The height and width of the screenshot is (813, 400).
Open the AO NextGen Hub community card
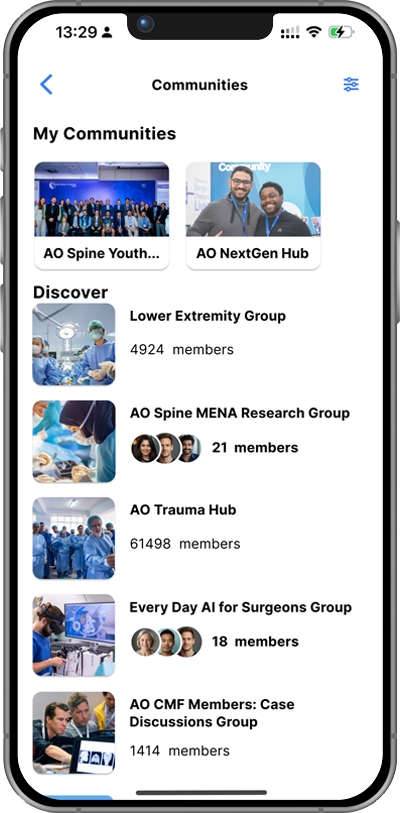253,216
